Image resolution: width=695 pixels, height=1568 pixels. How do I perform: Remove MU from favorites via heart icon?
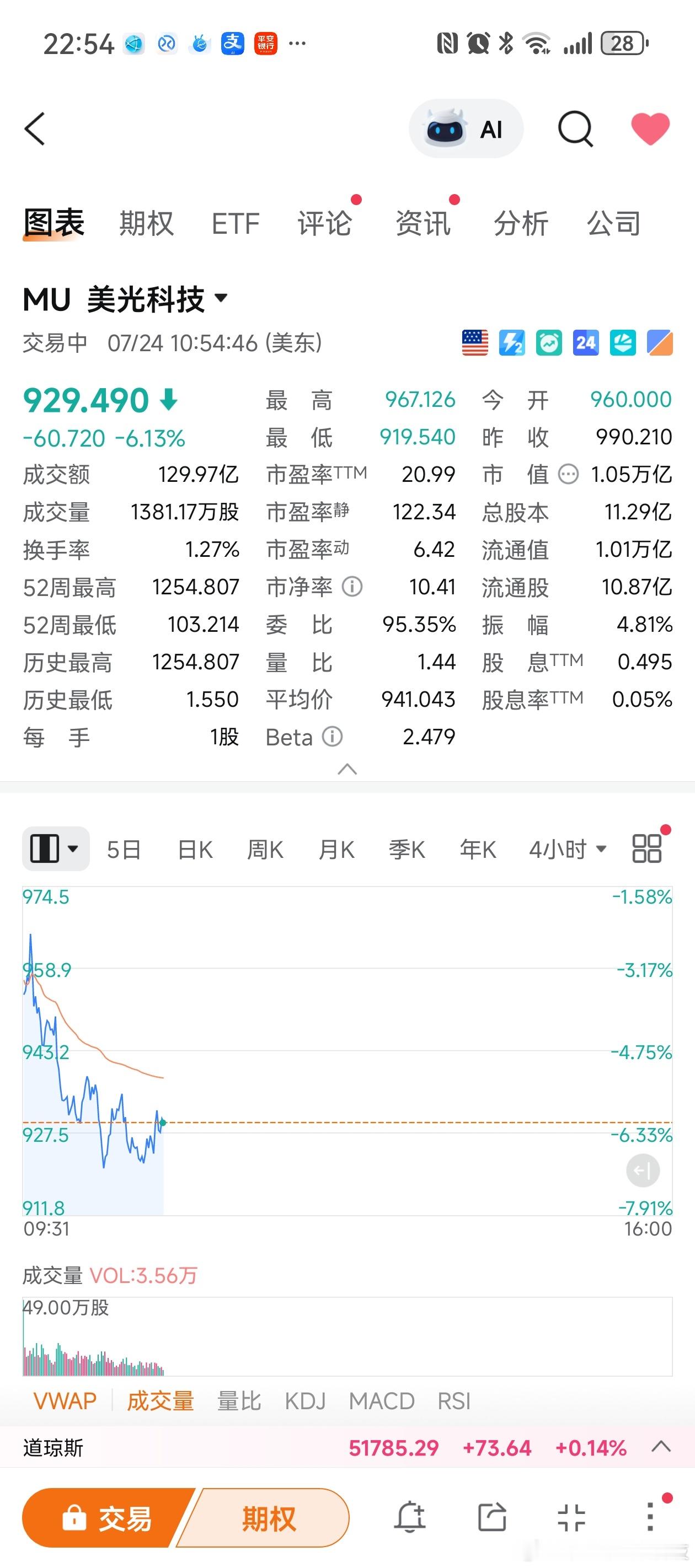[x=650, y=128]
